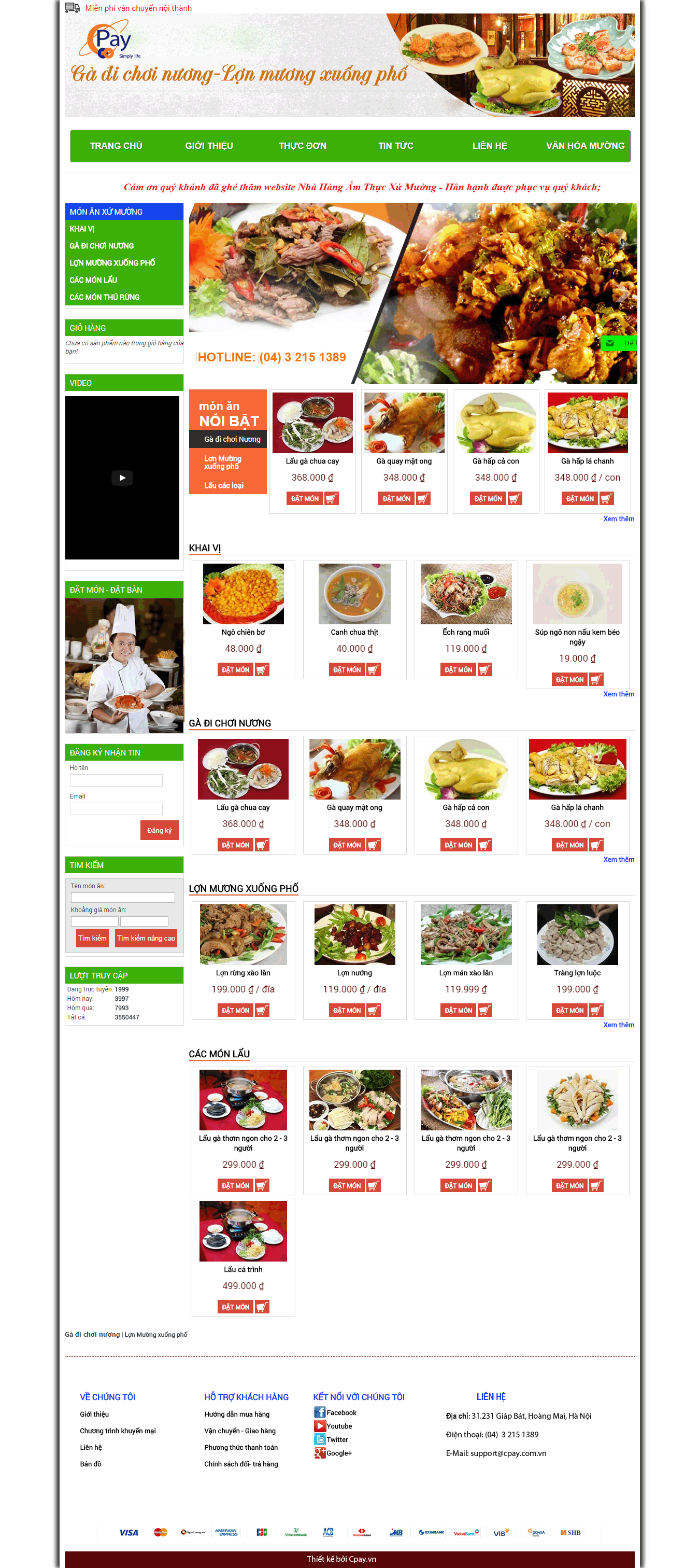Open the THỰC ĐƠN menu tab
Image resolution: width=699 pixels, height=1568 pixels.
pos(303,146)
